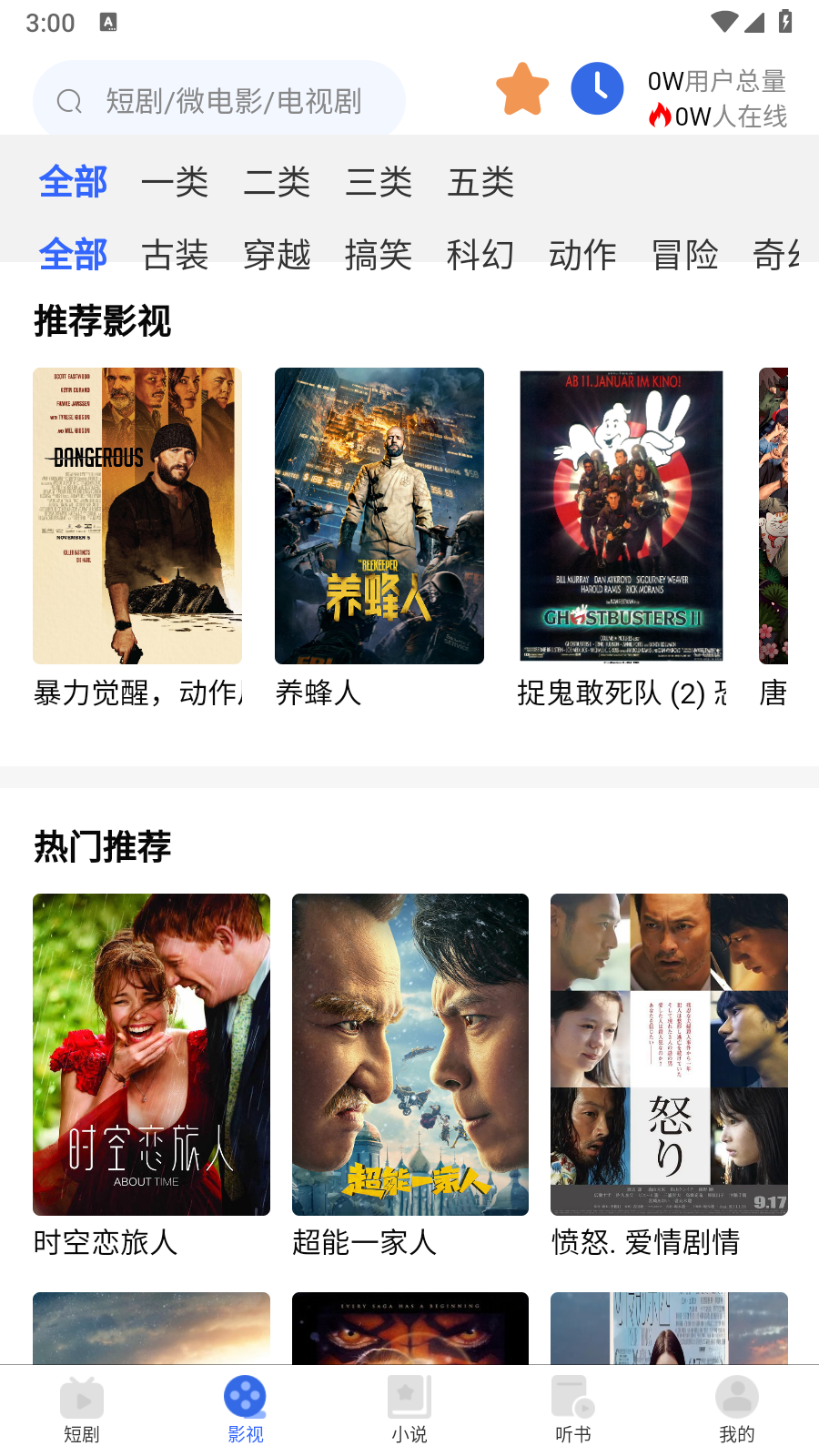819x1456 pixels.
Task: Open the 小说 section icon
Action: 409,1397
